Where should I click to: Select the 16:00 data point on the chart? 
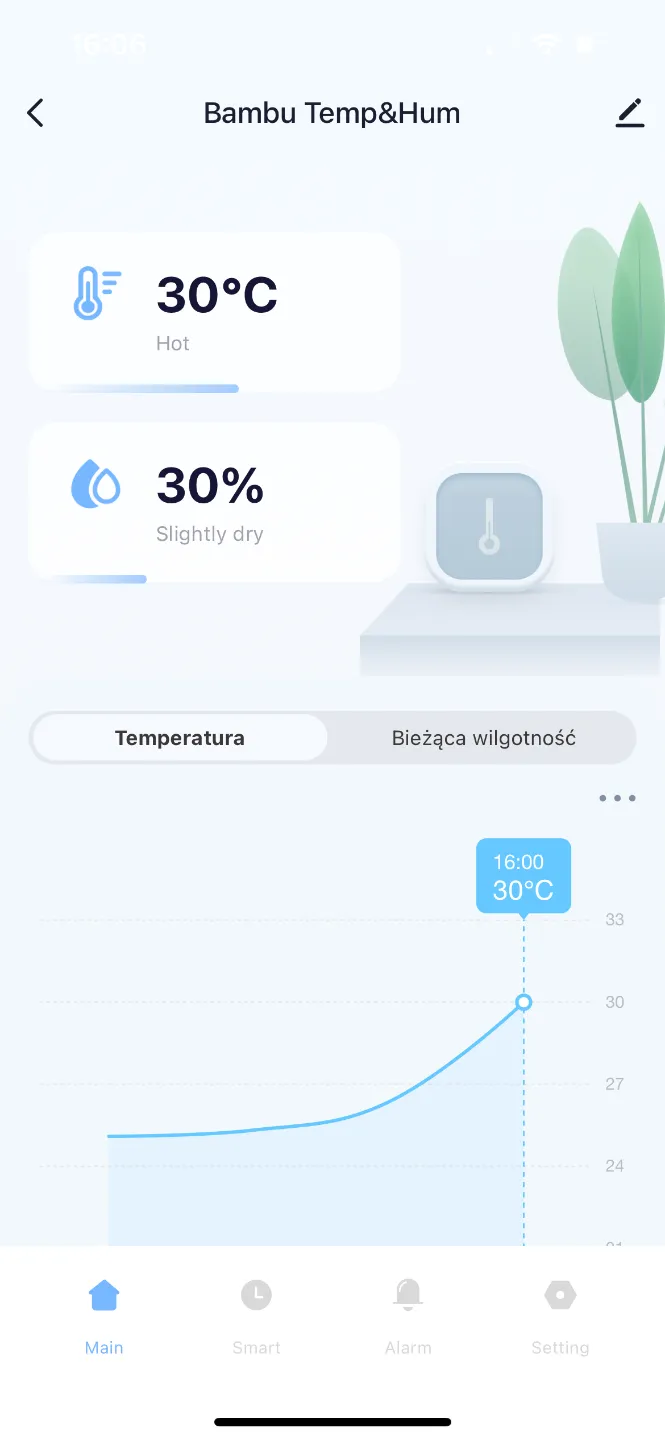(x=523, y=1002)
